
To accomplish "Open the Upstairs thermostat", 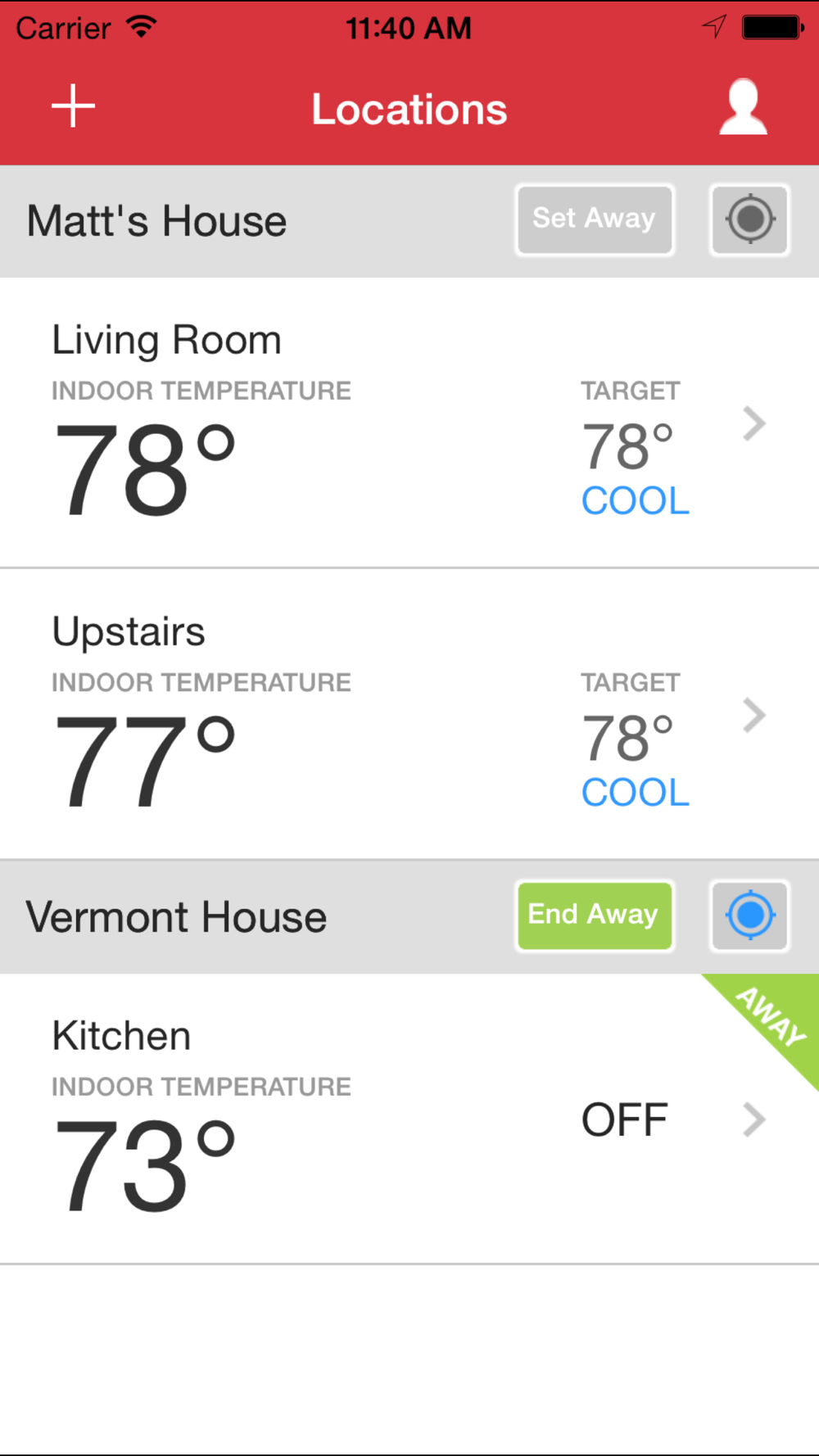I will [409, 714].
